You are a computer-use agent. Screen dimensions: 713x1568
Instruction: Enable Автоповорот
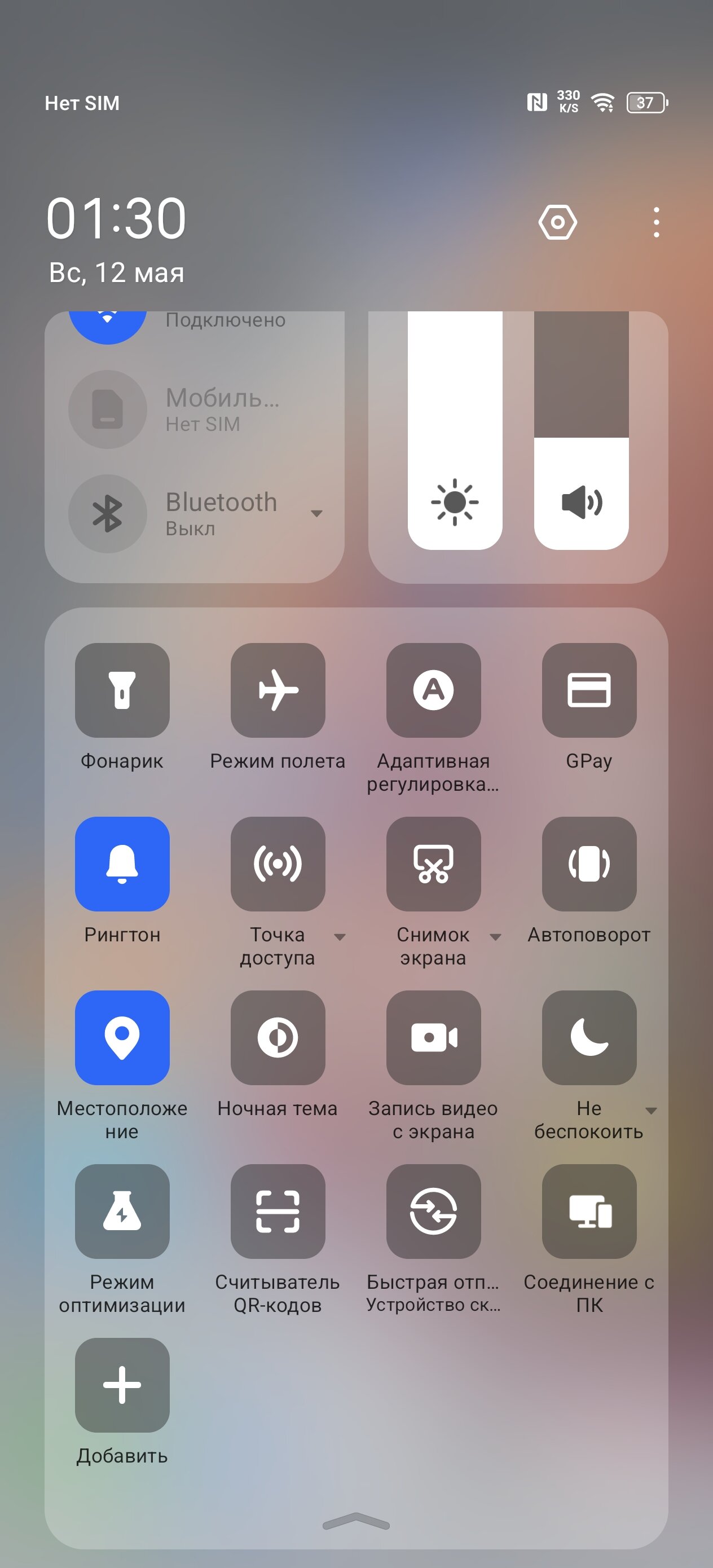(589, 864)
